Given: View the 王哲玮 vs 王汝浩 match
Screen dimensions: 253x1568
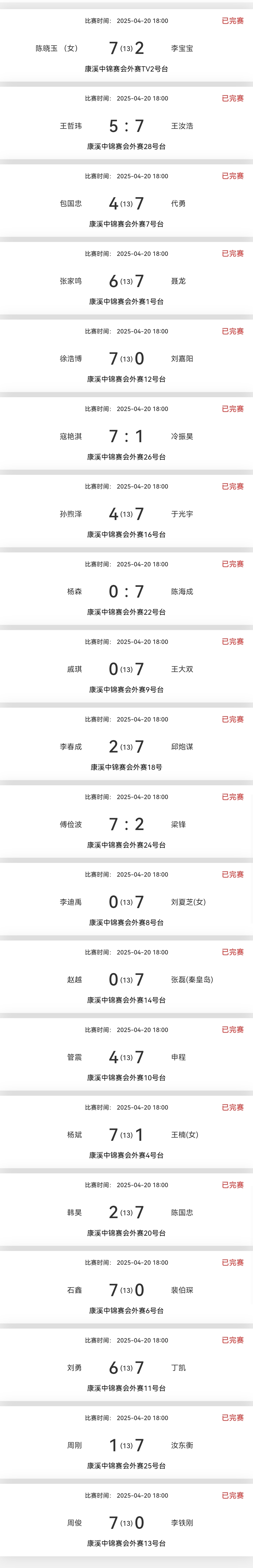Looking at the screenshot, I should pos(126,126).
